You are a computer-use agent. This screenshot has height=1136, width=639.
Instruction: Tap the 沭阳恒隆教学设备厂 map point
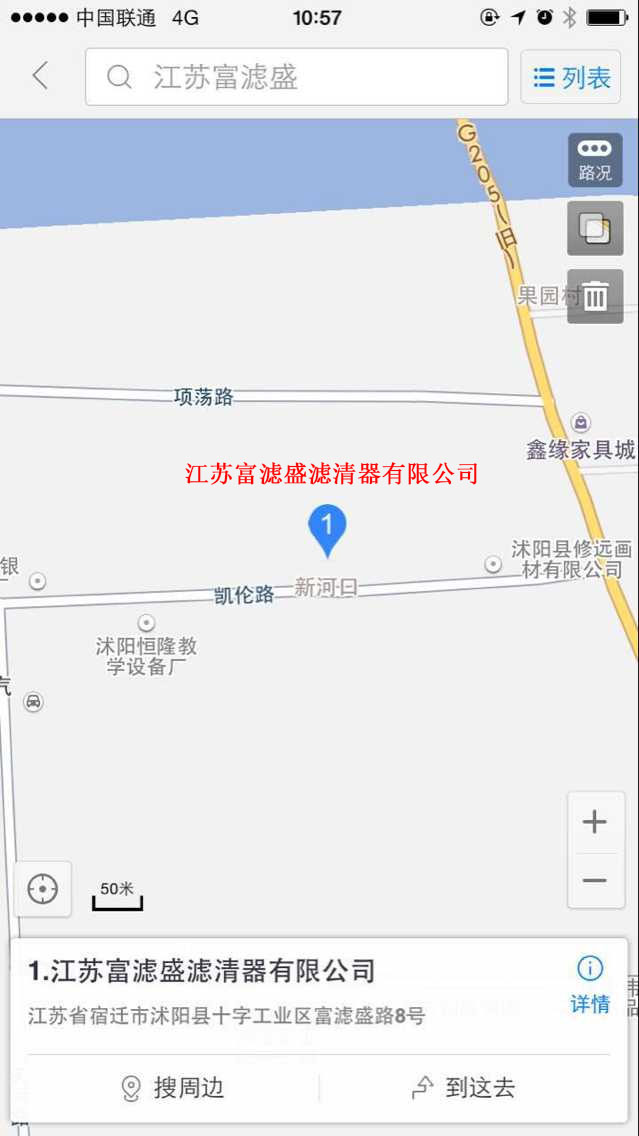click(x=147, y=623)
